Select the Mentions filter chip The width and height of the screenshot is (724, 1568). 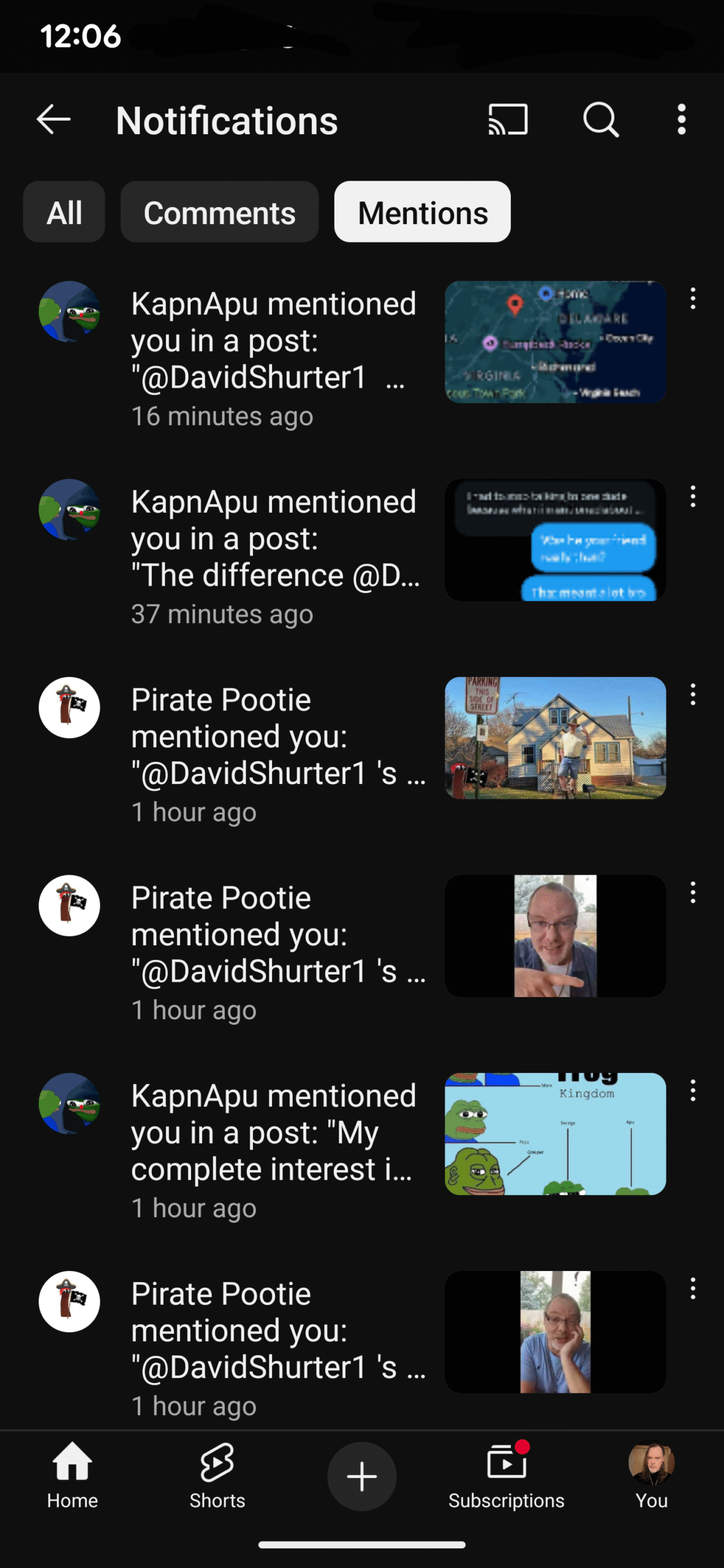[423, 212]
